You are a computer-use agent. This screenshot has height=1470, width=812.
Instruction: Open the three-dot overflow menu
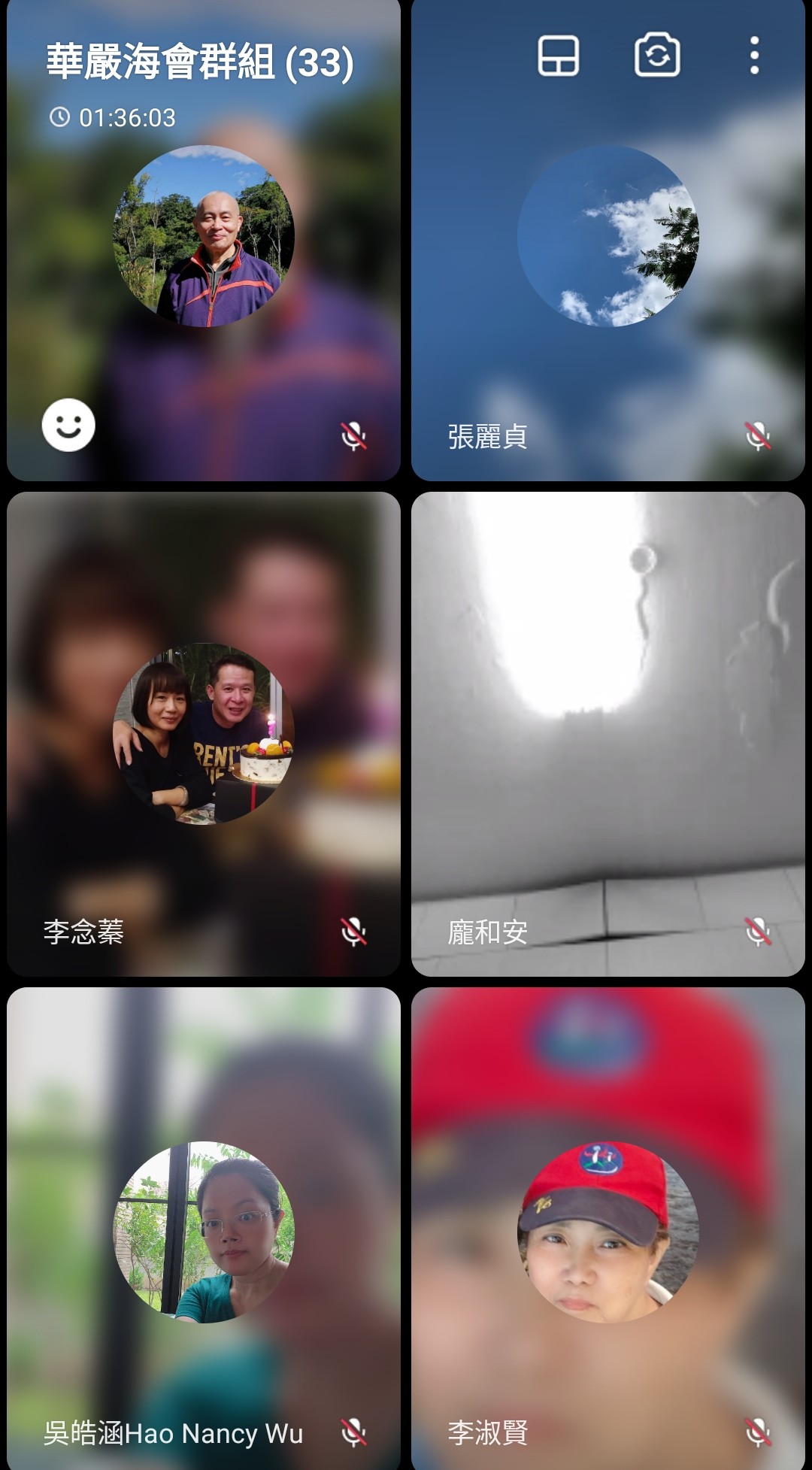point(754,56)
